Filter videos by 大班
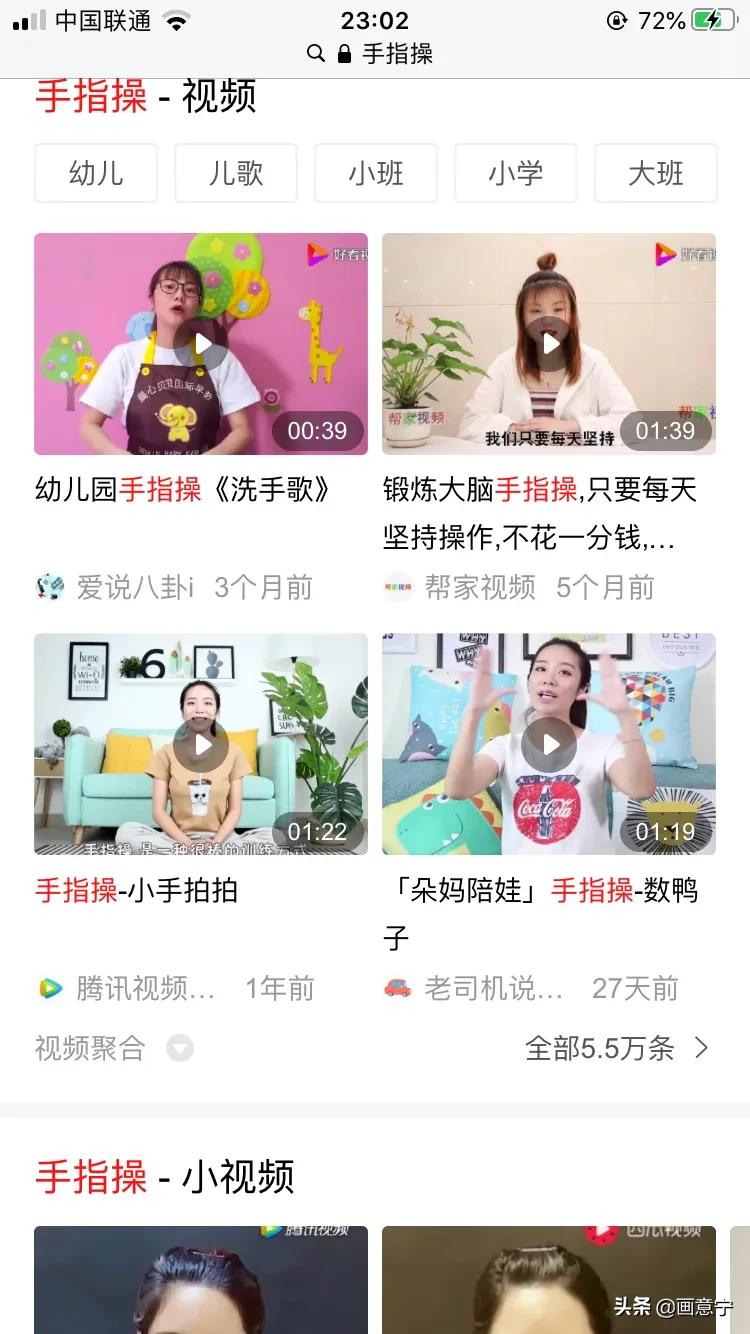 [x=656, y=173]
